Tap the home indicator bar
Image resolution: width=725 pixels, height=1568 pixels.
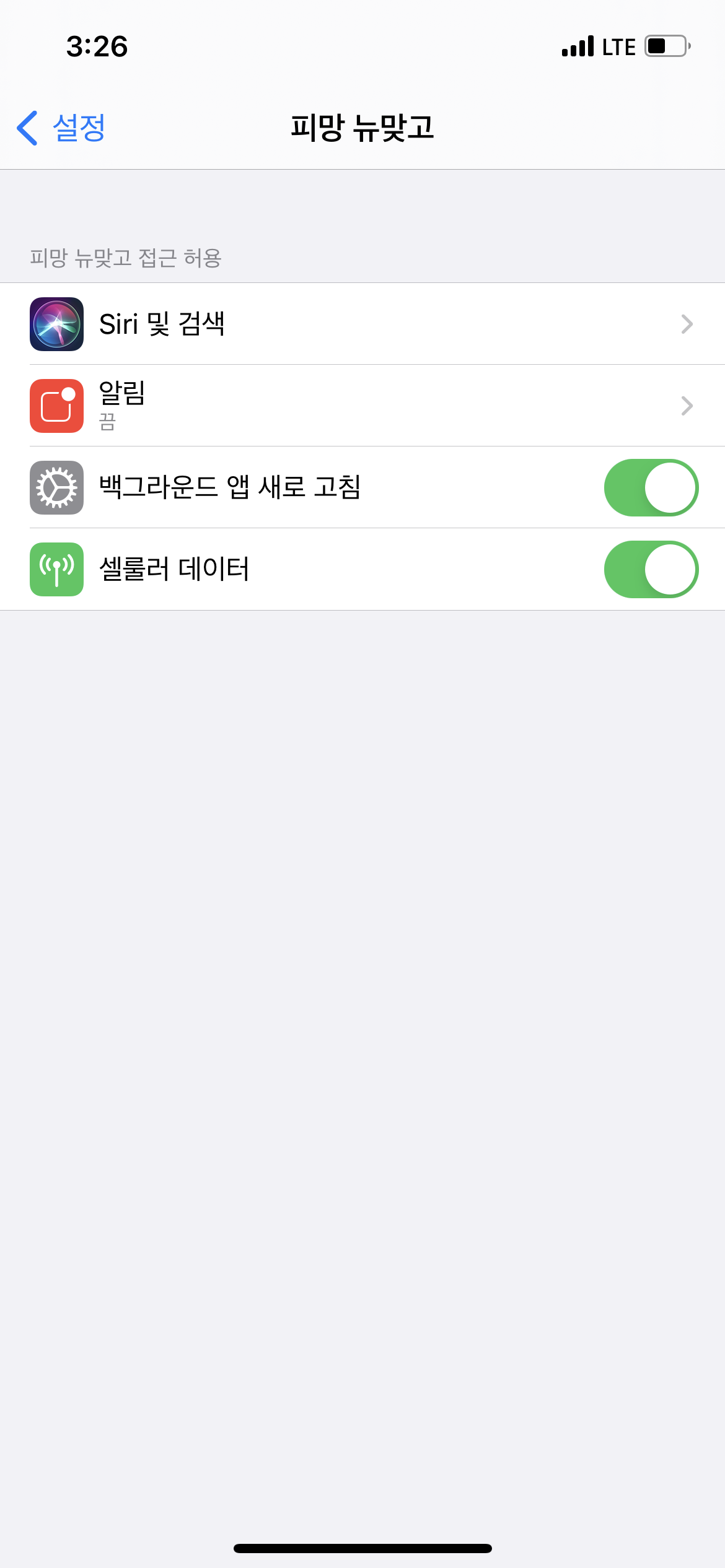pyautogui.click(x=362, y=1546)
